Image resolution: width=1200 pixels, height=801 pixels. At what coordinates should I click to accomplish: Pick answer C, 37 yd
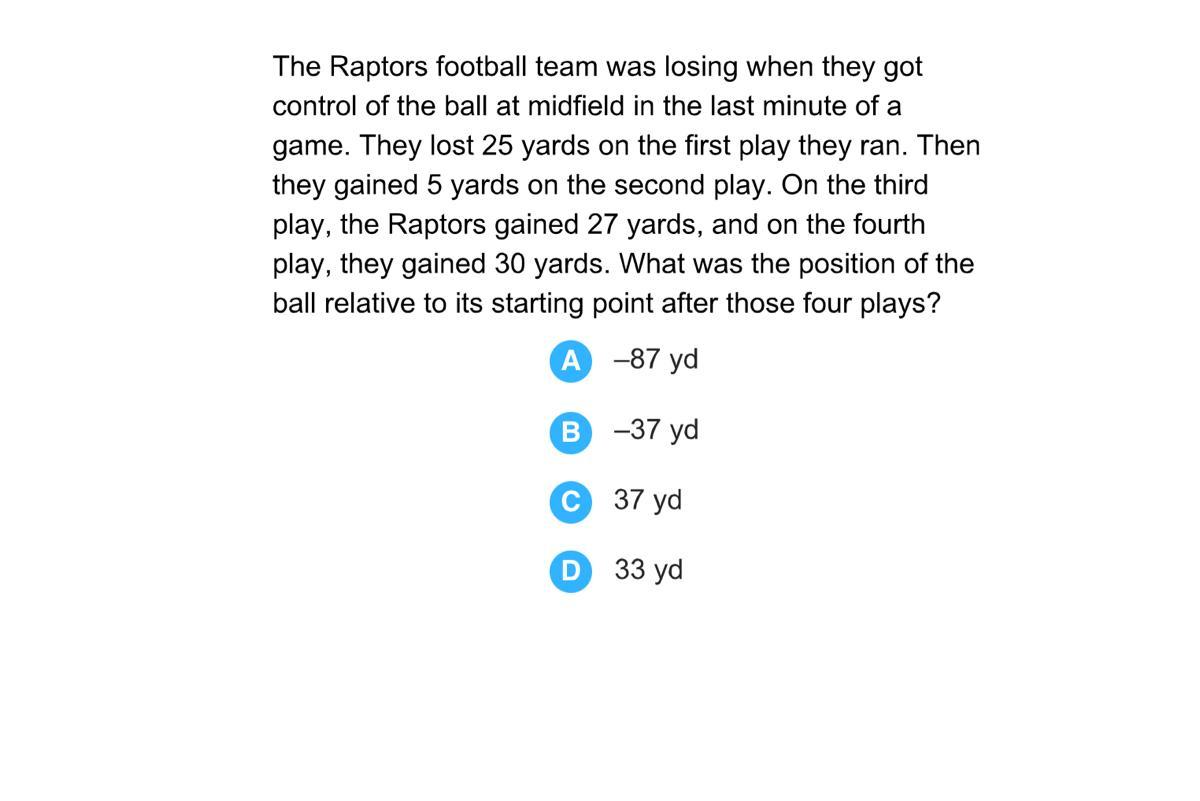pos(571,501)
